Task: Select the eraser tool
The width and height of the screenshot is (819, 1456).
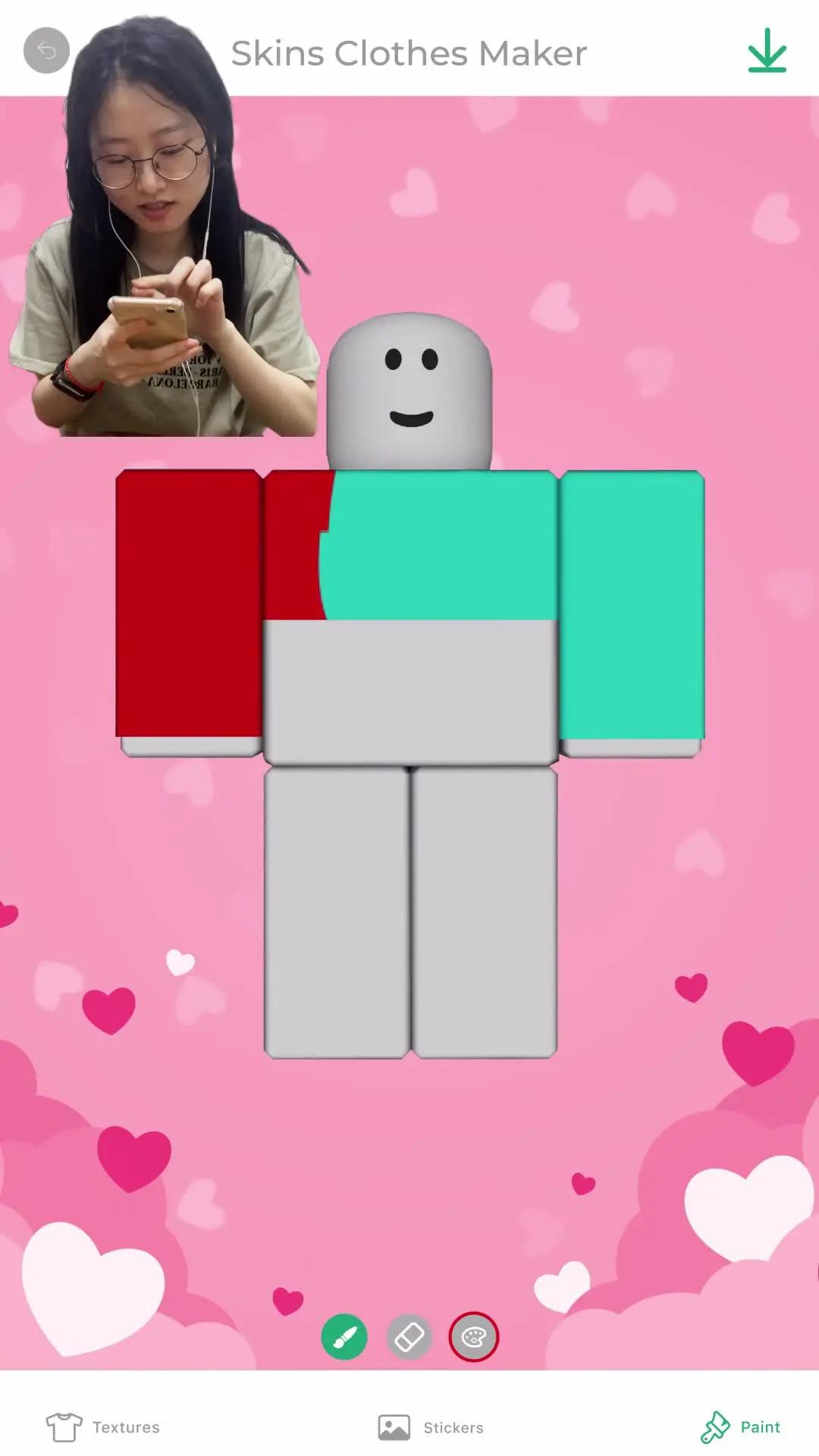Action: point(409,1337)
